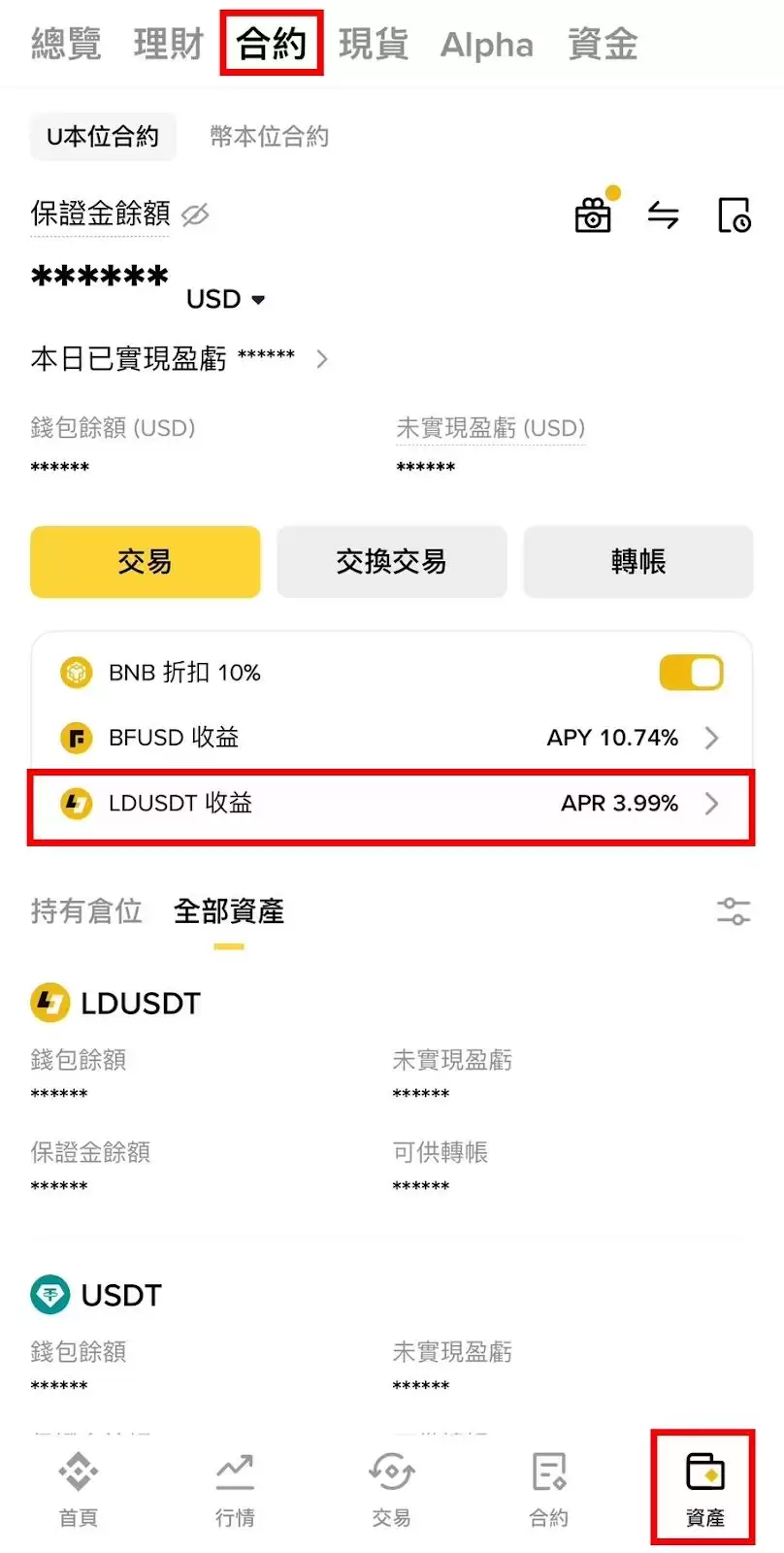The image size is (784, 1553).
Task: Disable the BNB discount toggle
Action: click(691, 672)
